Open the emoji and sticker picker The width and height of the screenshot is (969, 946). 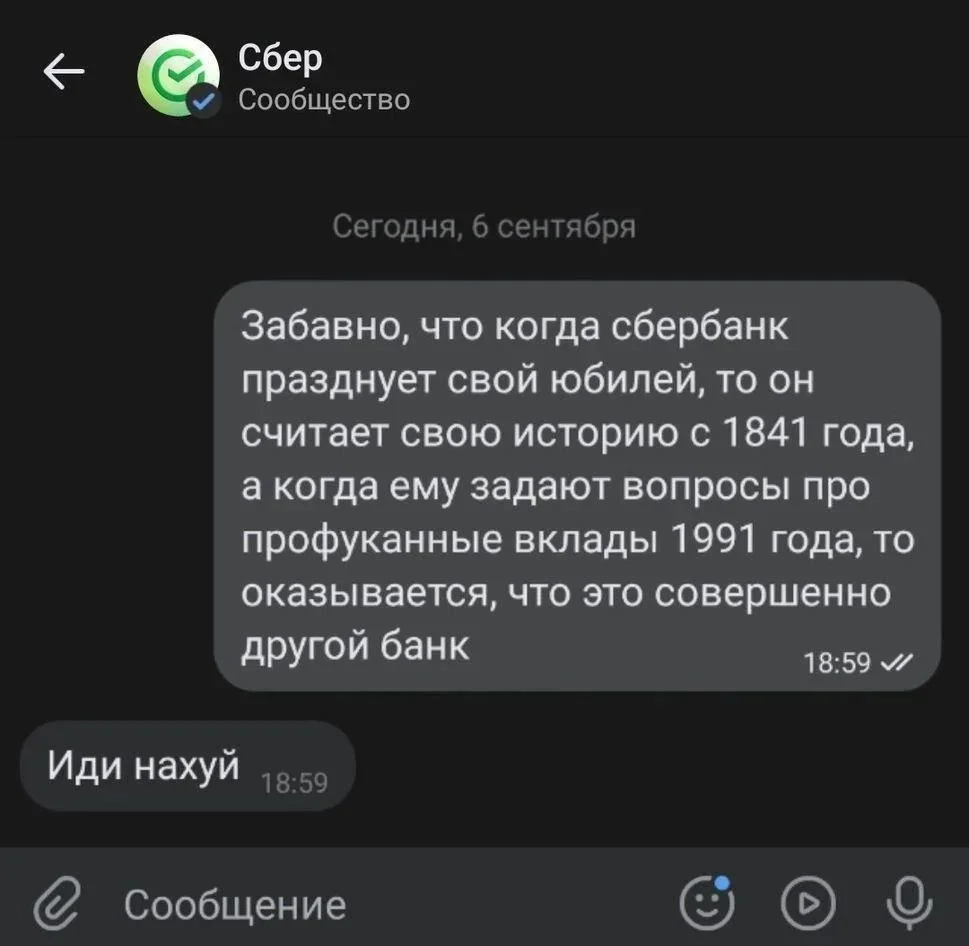coord(706,904)
